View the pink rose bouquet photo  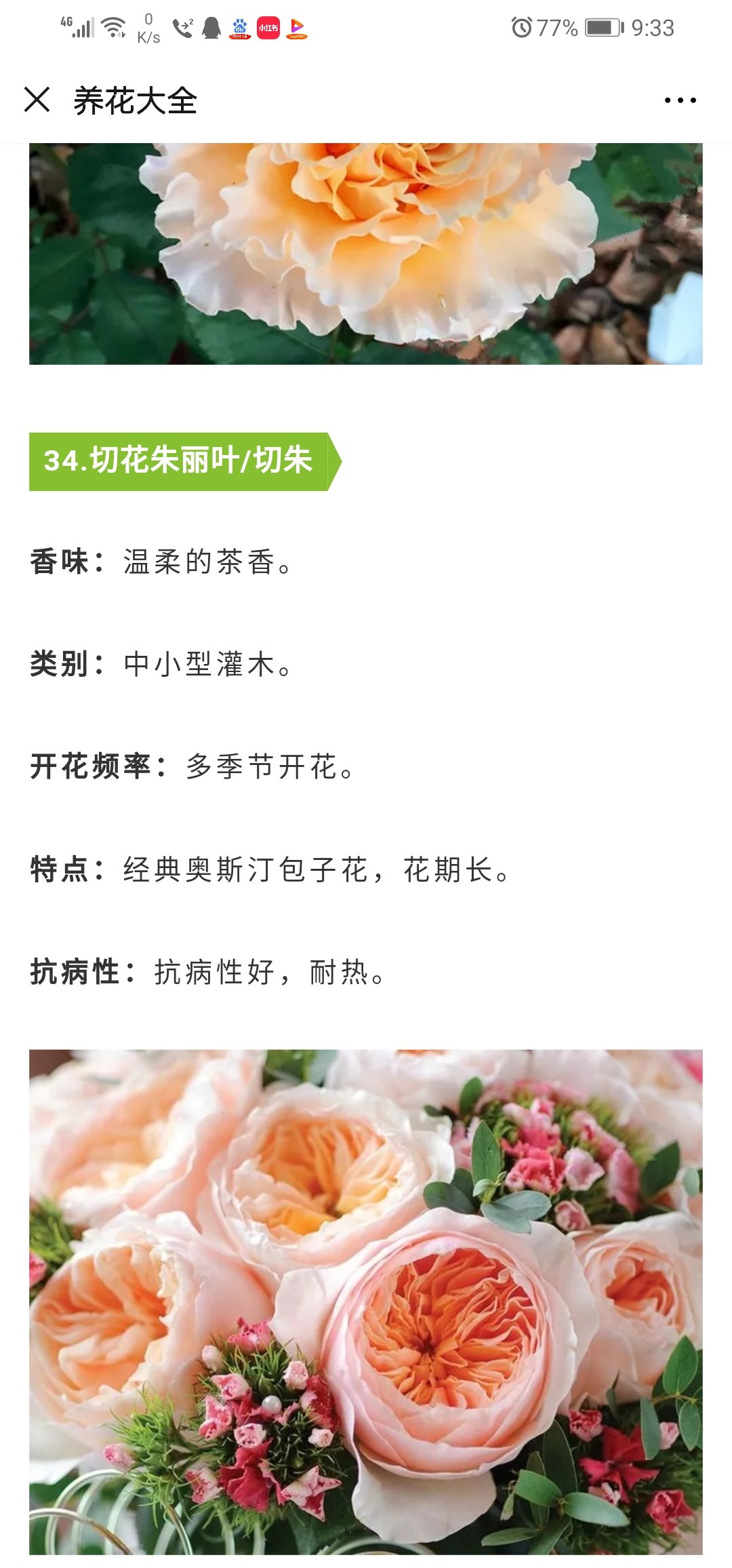[x=366, y=1302]
